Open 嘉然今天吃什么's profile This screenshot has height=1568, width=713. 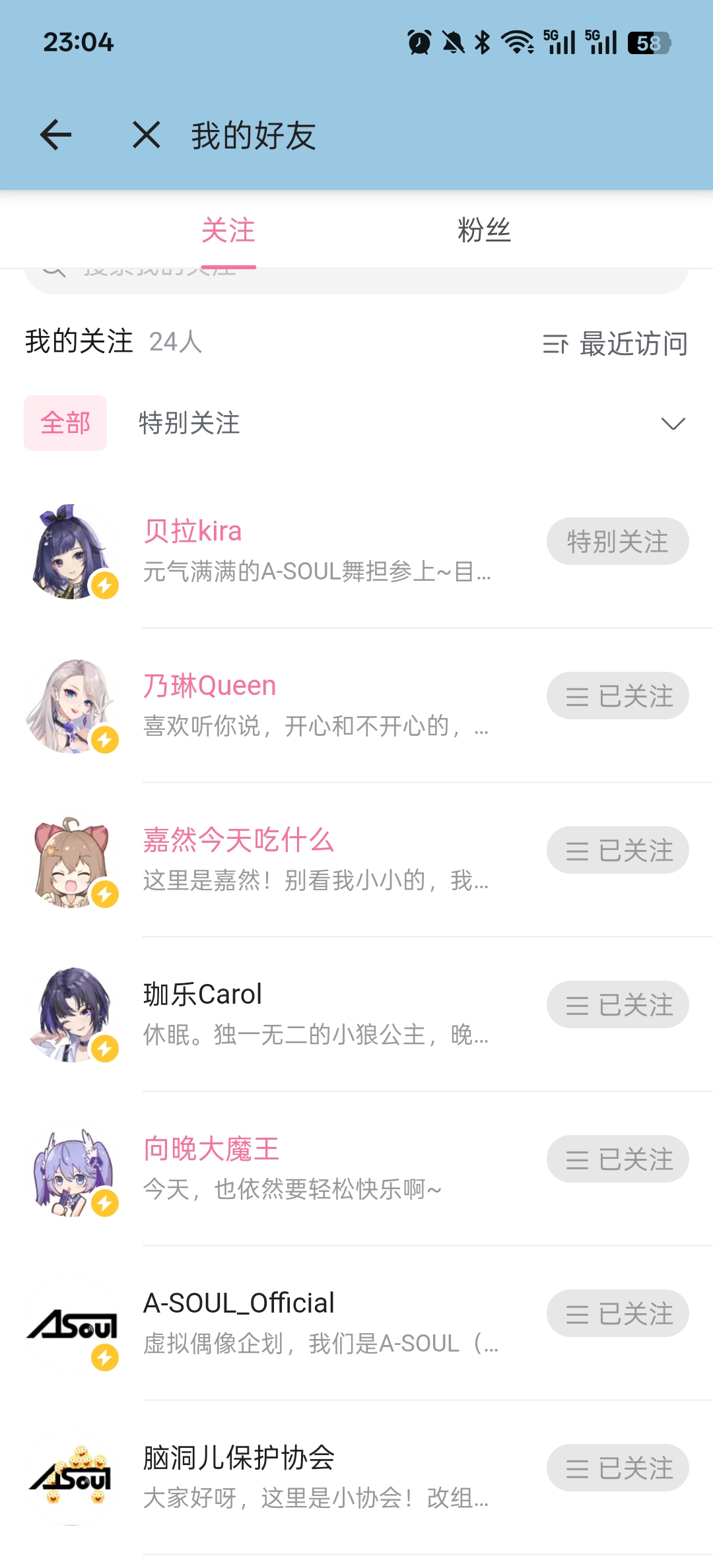pos(238,841)
